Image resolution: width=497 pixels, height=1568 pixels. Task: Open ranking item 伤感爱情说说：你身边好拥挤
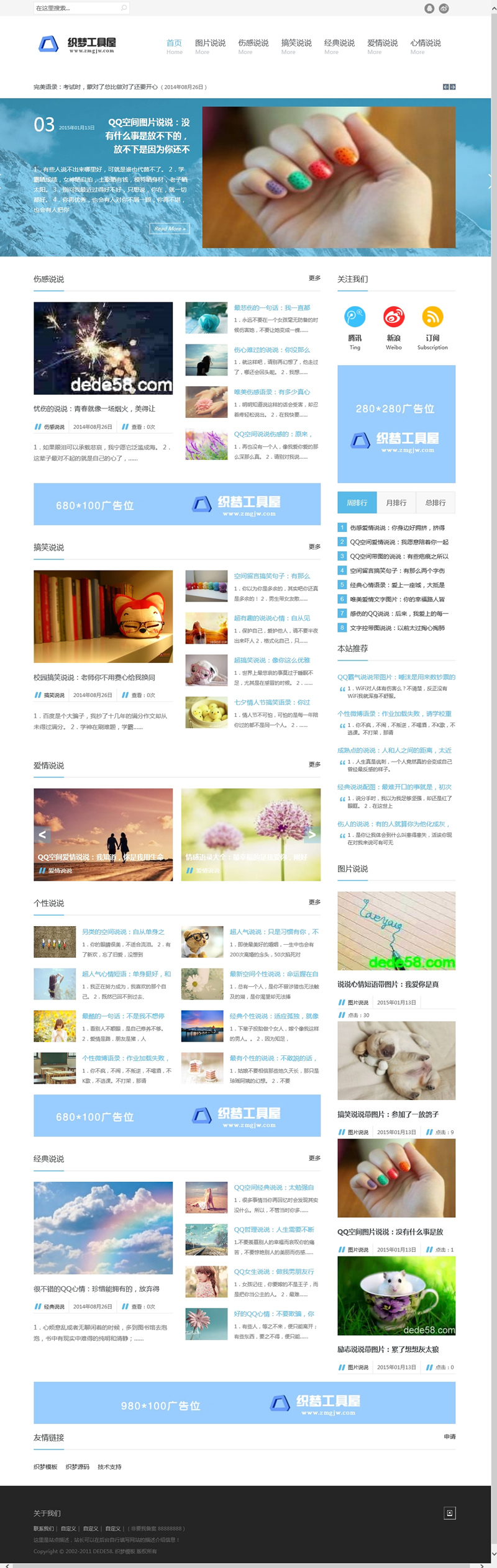(x=397, y=528)
